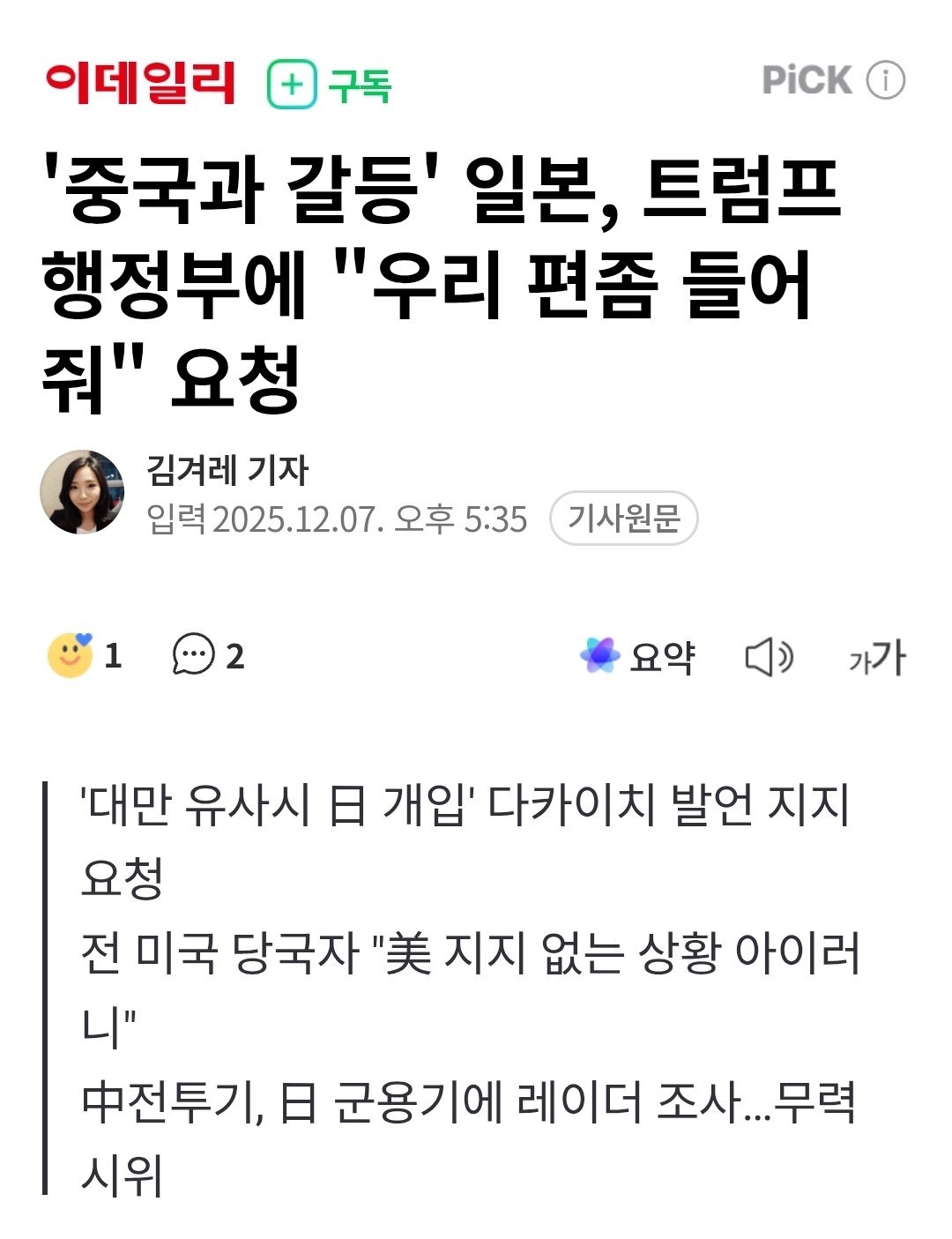The width and height of the screenshot is (952, 1239).
Task: Open the comments bubble icon
Action: point(194,655)
